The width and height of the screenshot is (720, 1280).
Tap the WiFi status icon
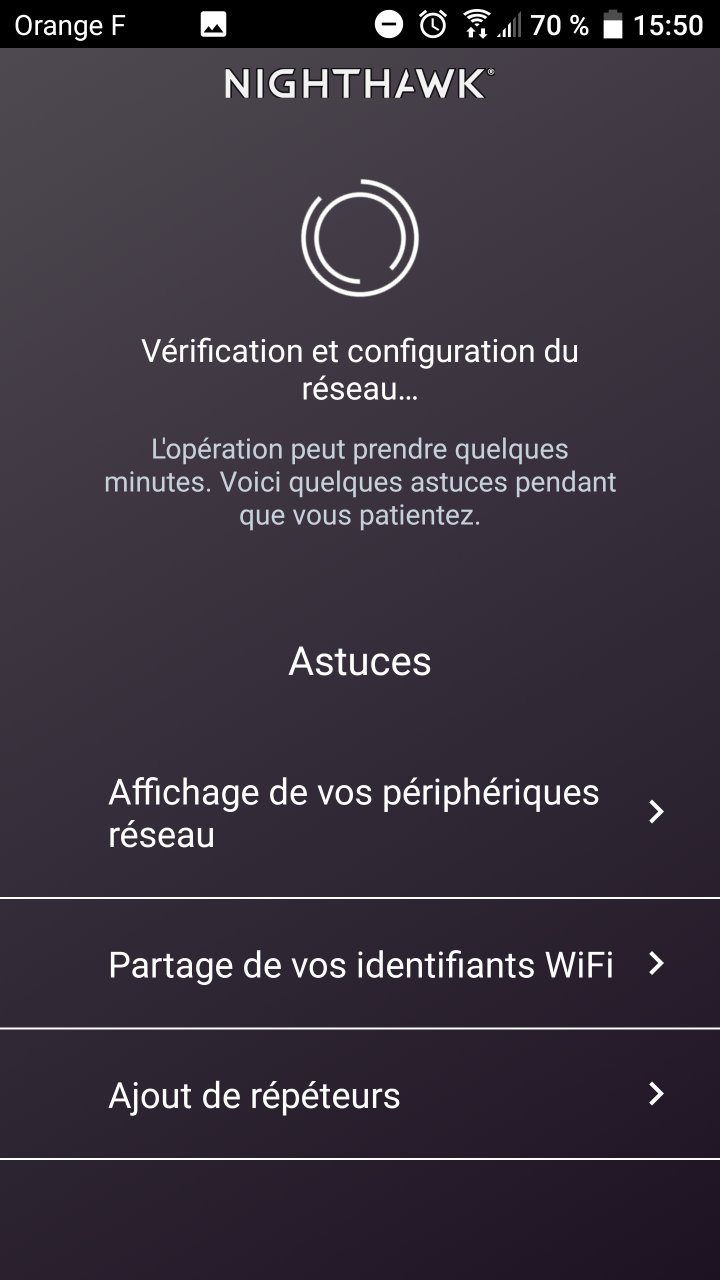click(478, 24)
